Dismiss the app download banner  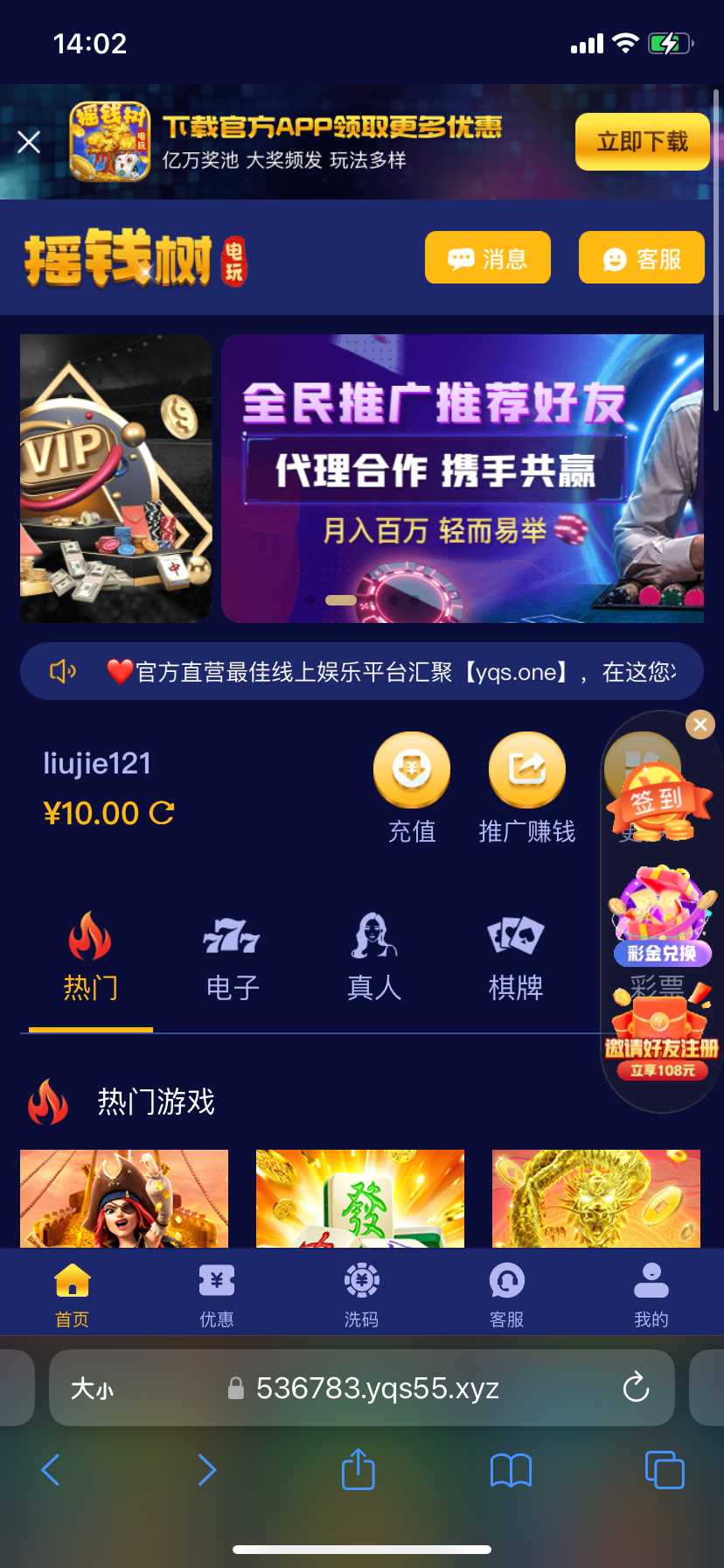29,142
